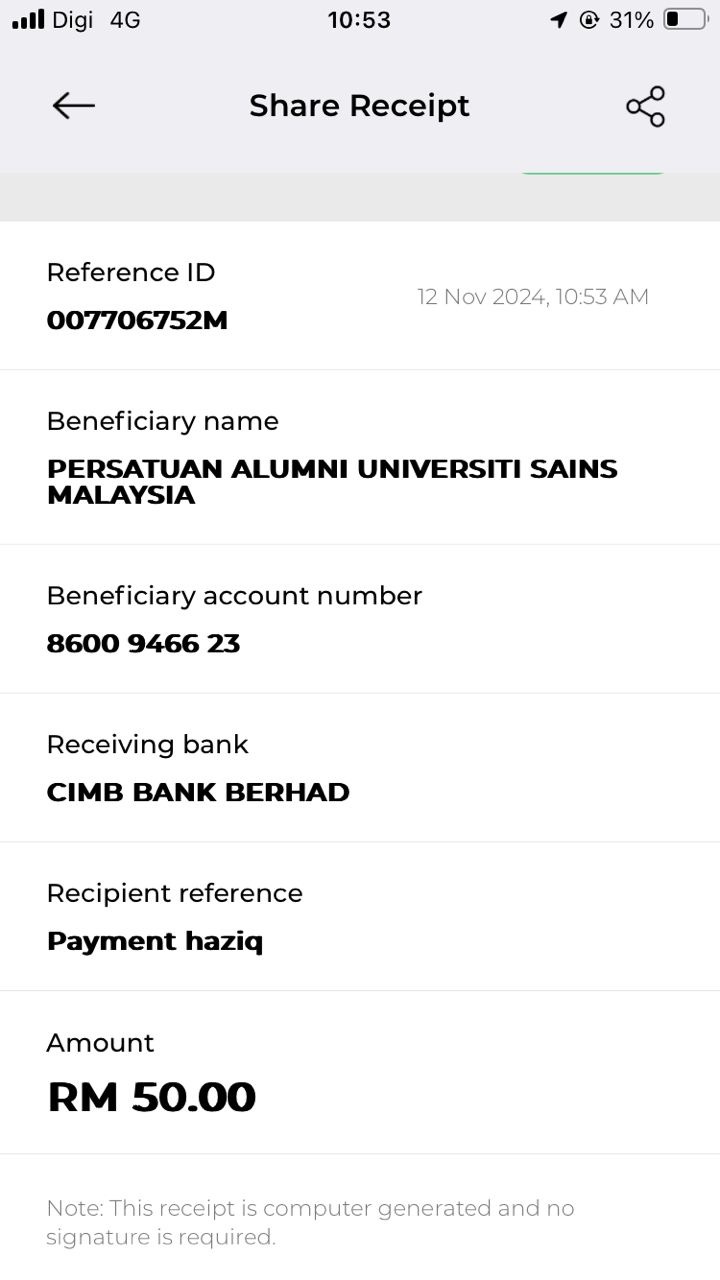Go back from Share Receipt
The image size is (720, 1280).
(x=73, y=106)
